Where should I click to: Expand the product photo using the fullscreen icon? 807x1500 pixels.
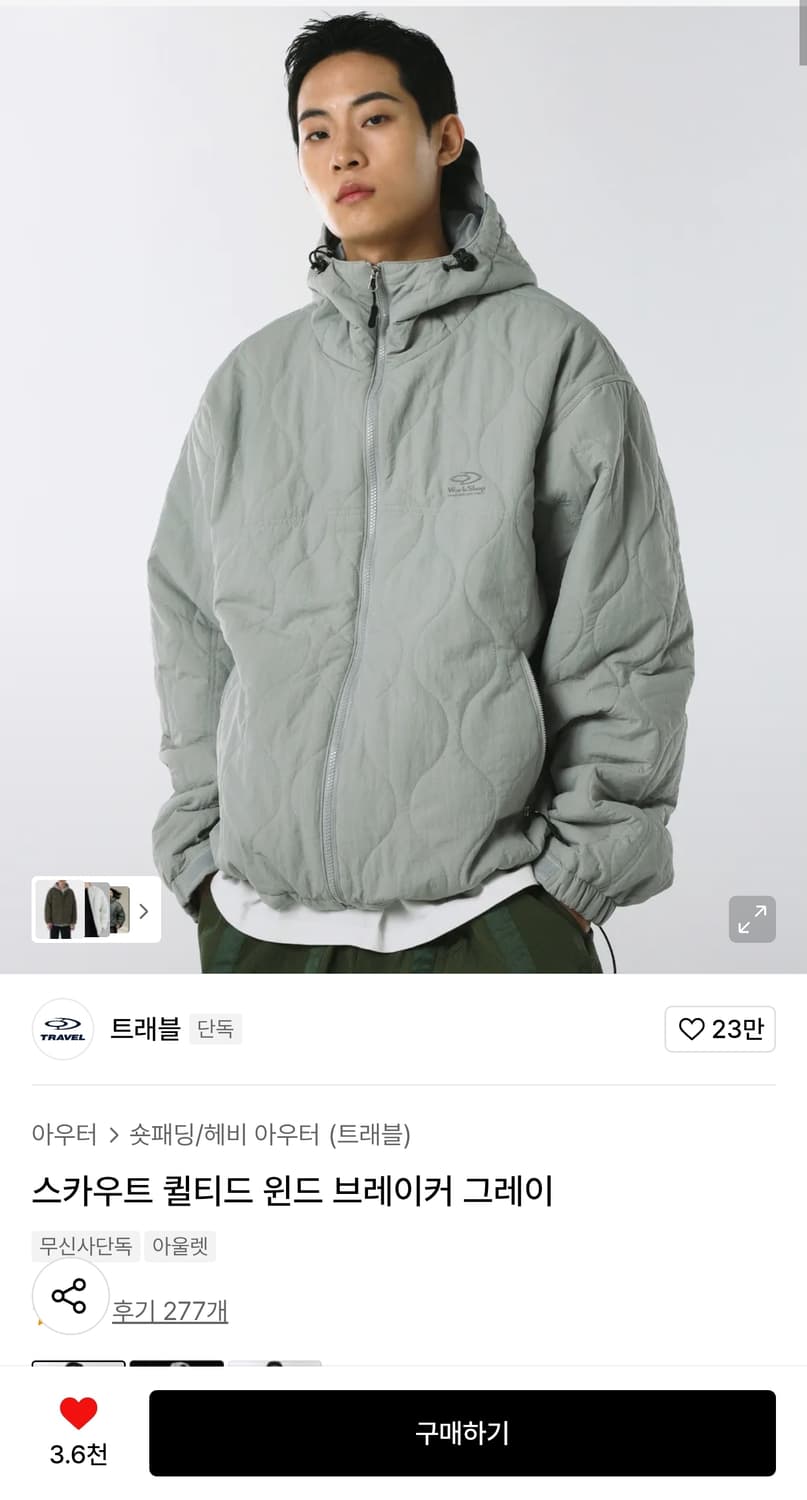[752, 919]
